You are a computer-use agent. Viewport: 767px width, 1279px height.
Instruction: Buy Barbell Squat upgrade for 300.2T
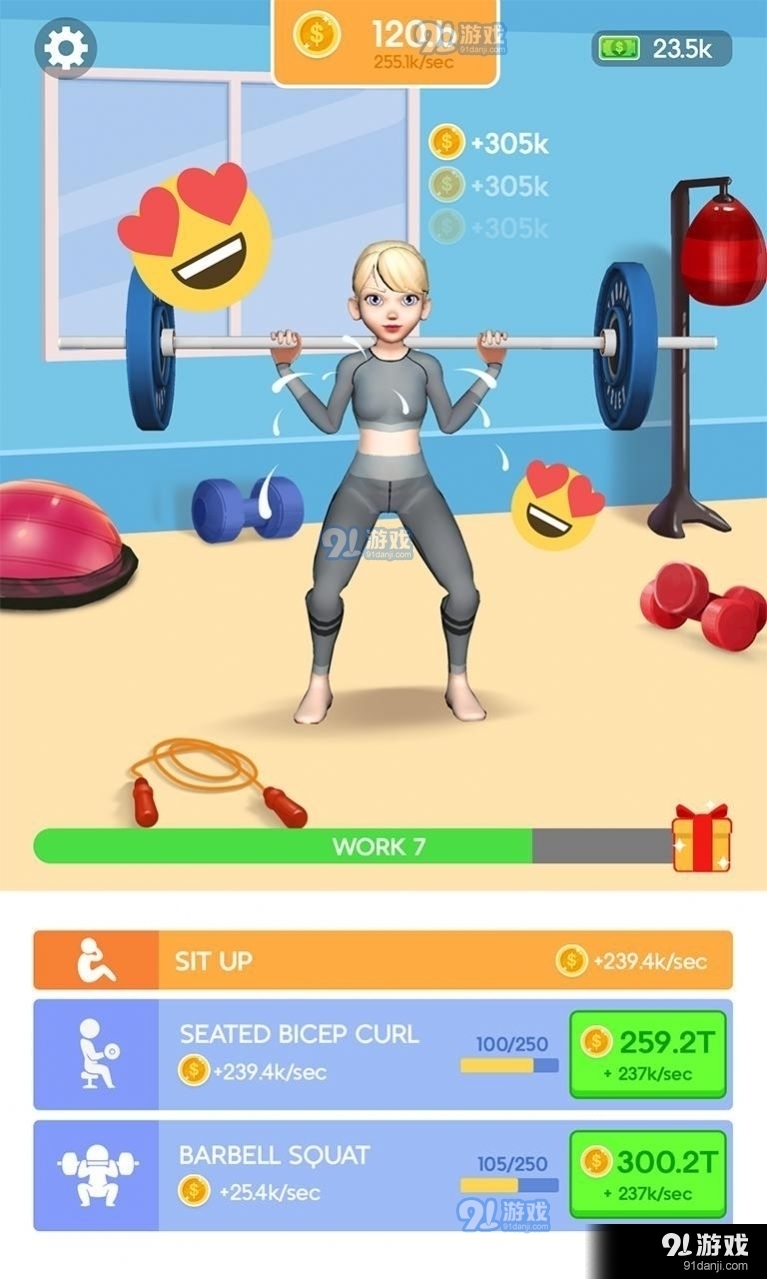[x=648, y=1174]
